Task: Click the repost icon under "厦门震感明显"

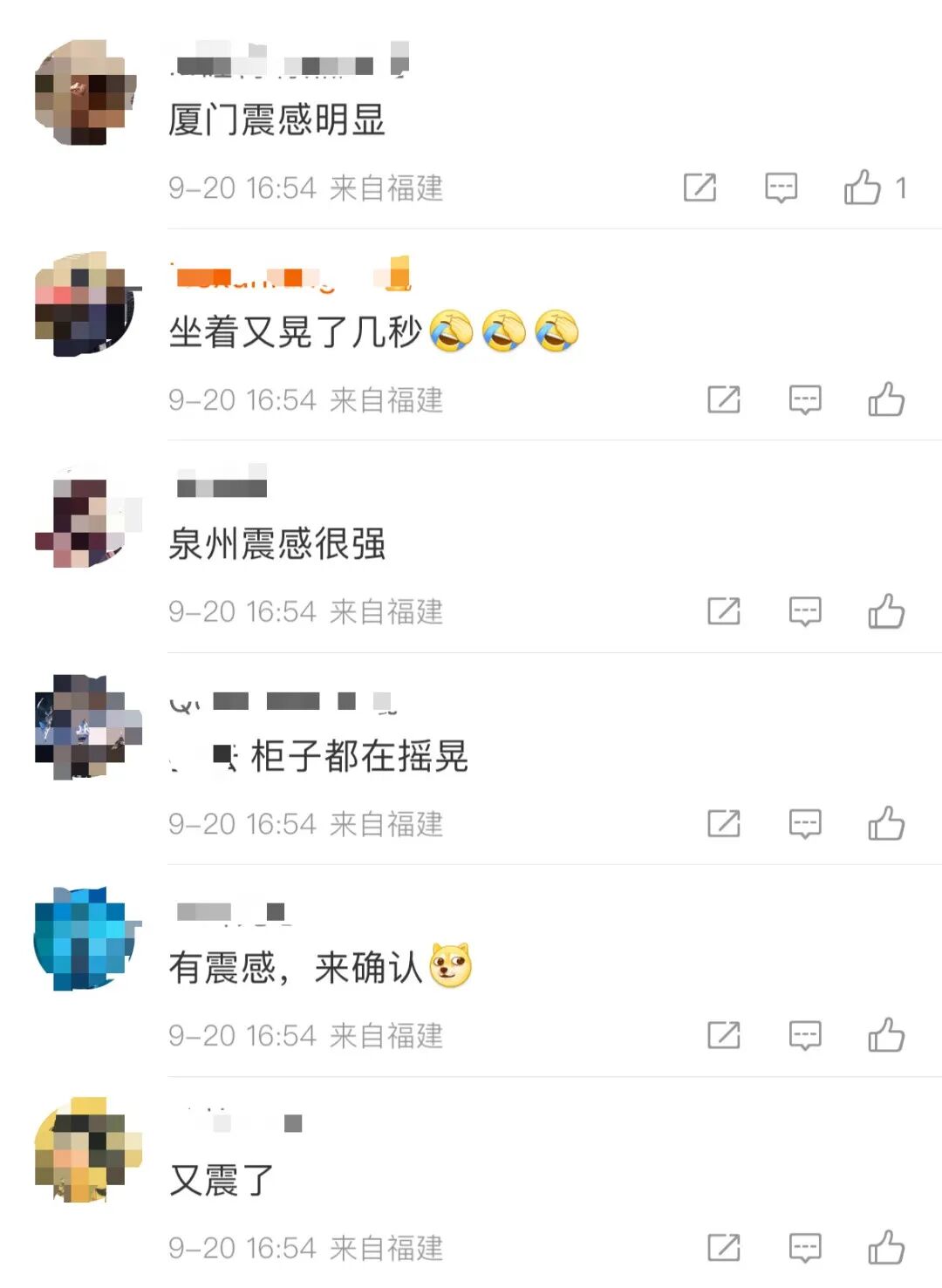Action: [700, 187]
